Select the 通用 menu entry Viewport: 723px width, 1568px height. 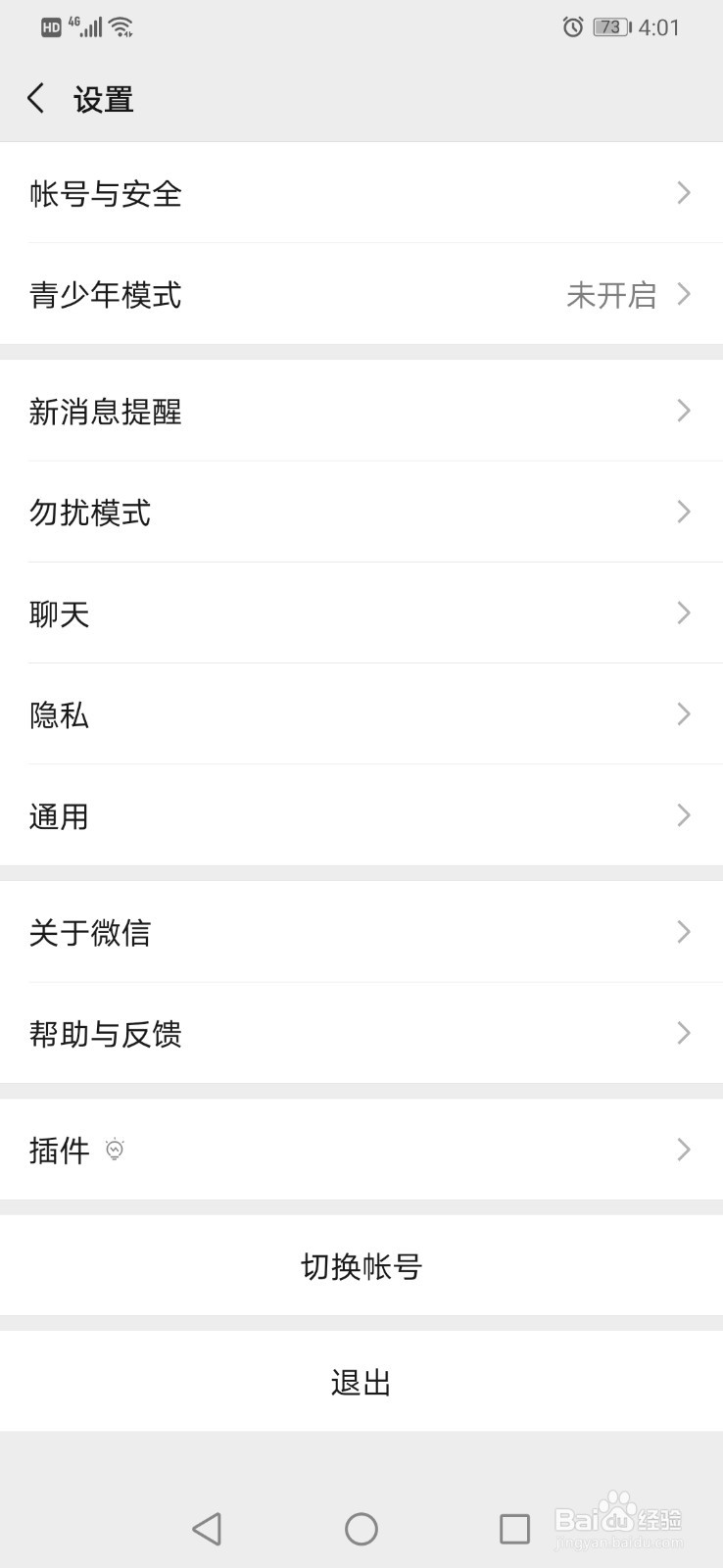[294, 815]
